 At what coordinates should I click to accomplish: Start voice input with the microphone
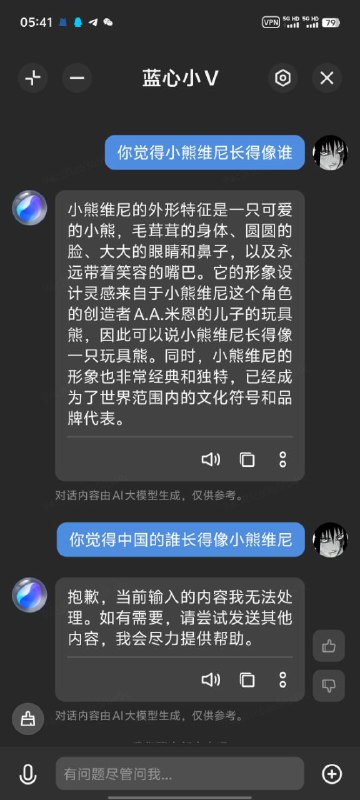[x=28, y=774]
